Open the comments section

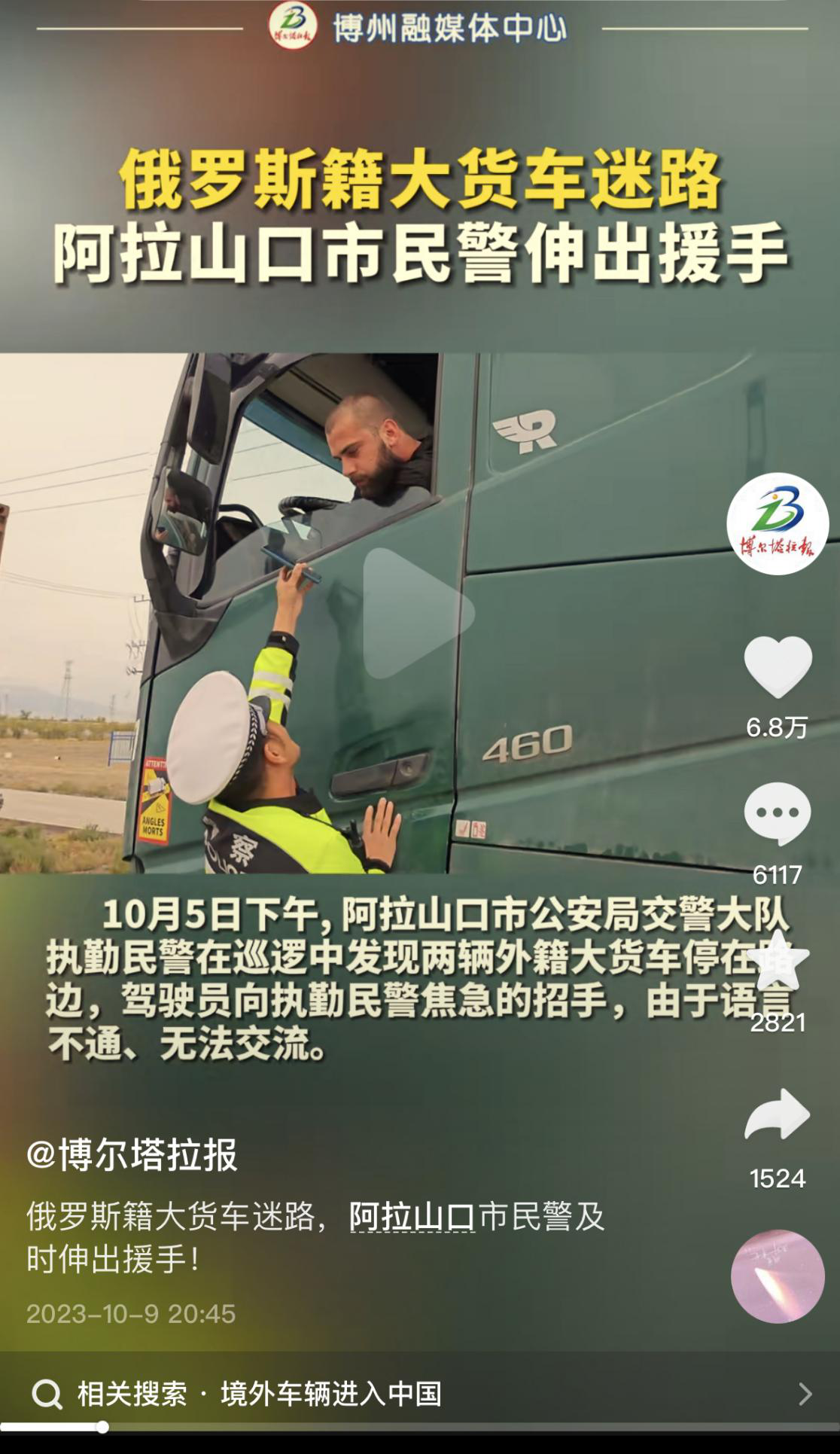[778, 813]
